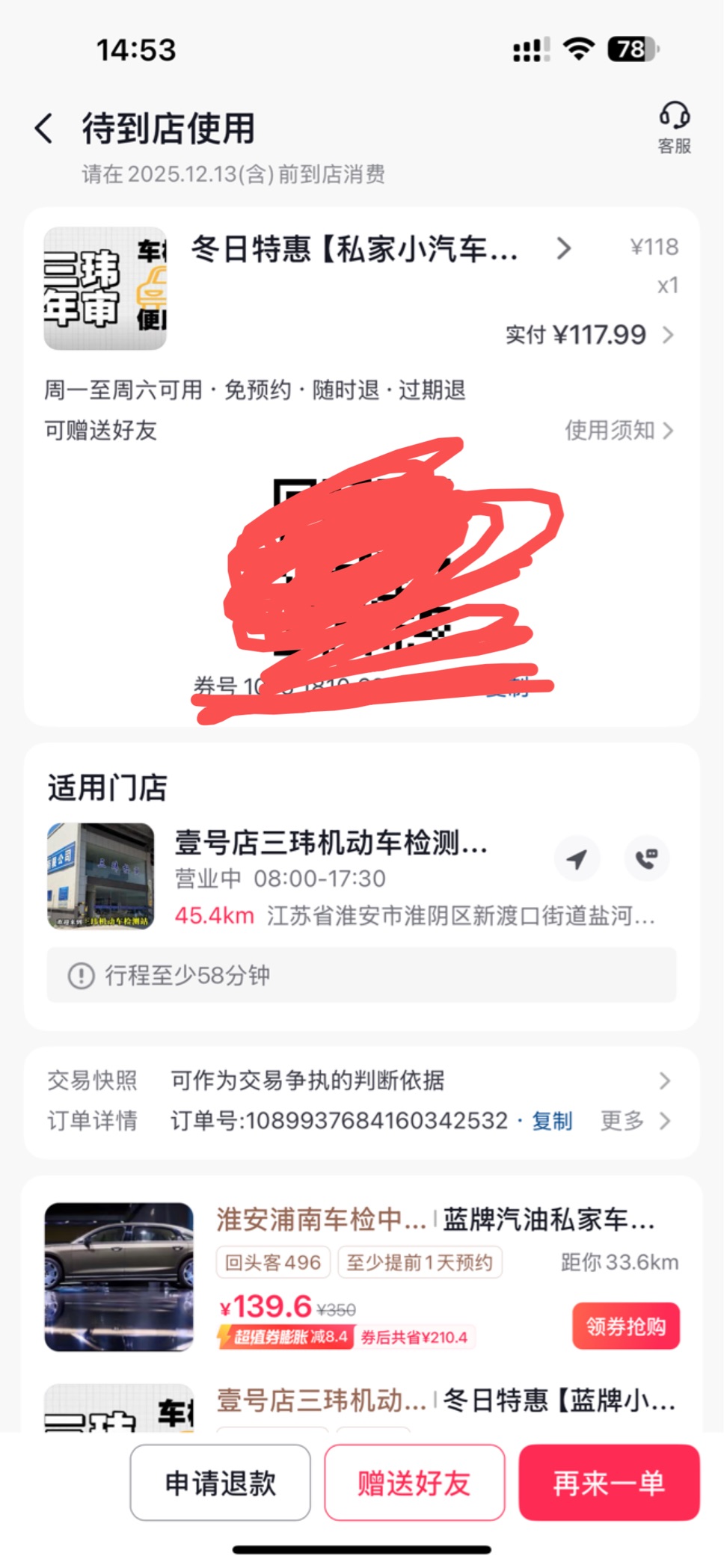Viewport: 724px width, 1568px height.
Task: Order again with 再来一单
Action: tap(609, 1483)
